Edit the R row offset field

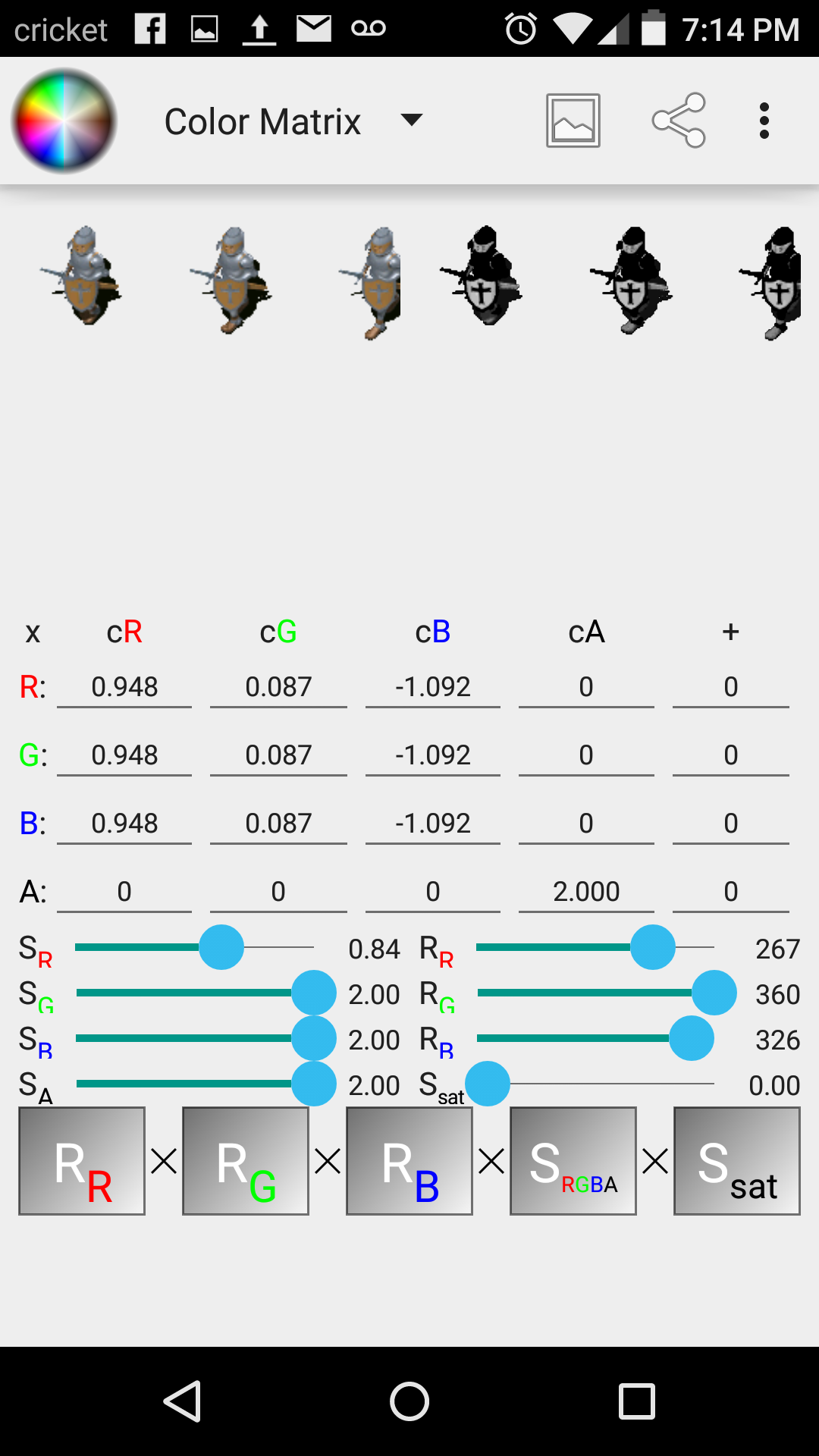coord(730,687)
